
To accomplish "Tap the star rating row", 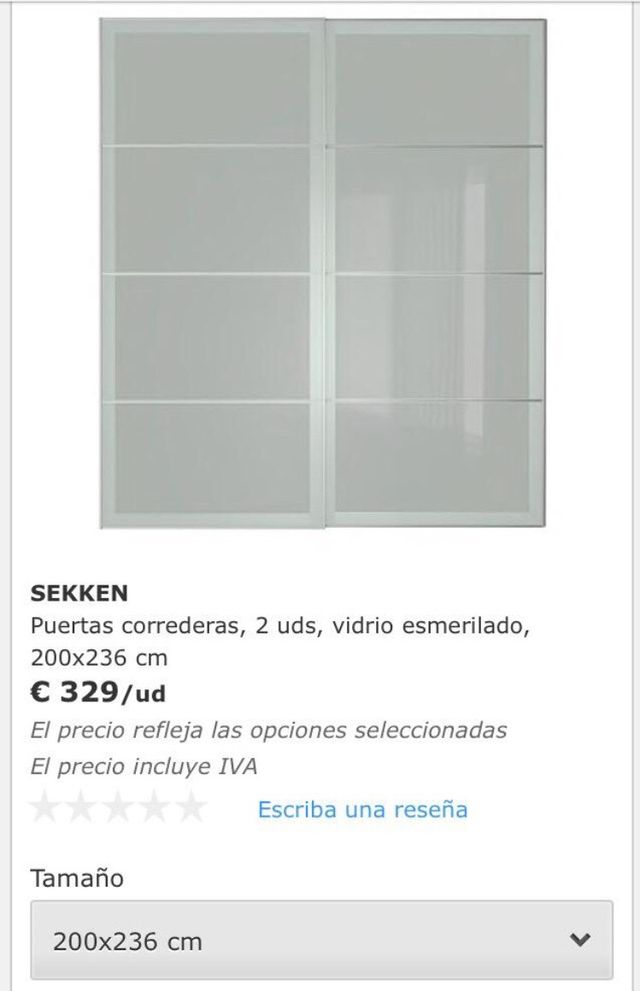I will [x=118, y=808].
